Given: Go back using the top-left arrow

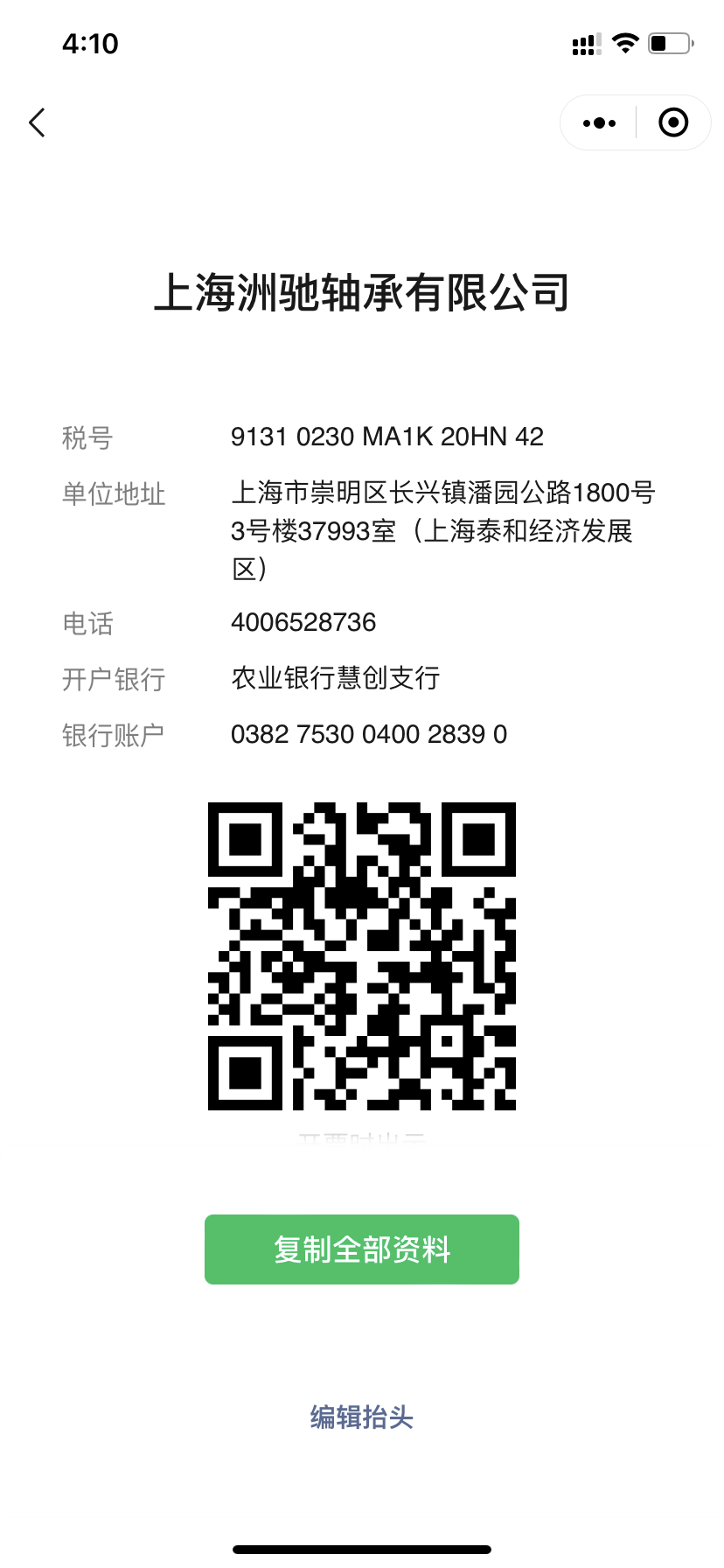Looking at the screenshot, I should coord(37,122).
